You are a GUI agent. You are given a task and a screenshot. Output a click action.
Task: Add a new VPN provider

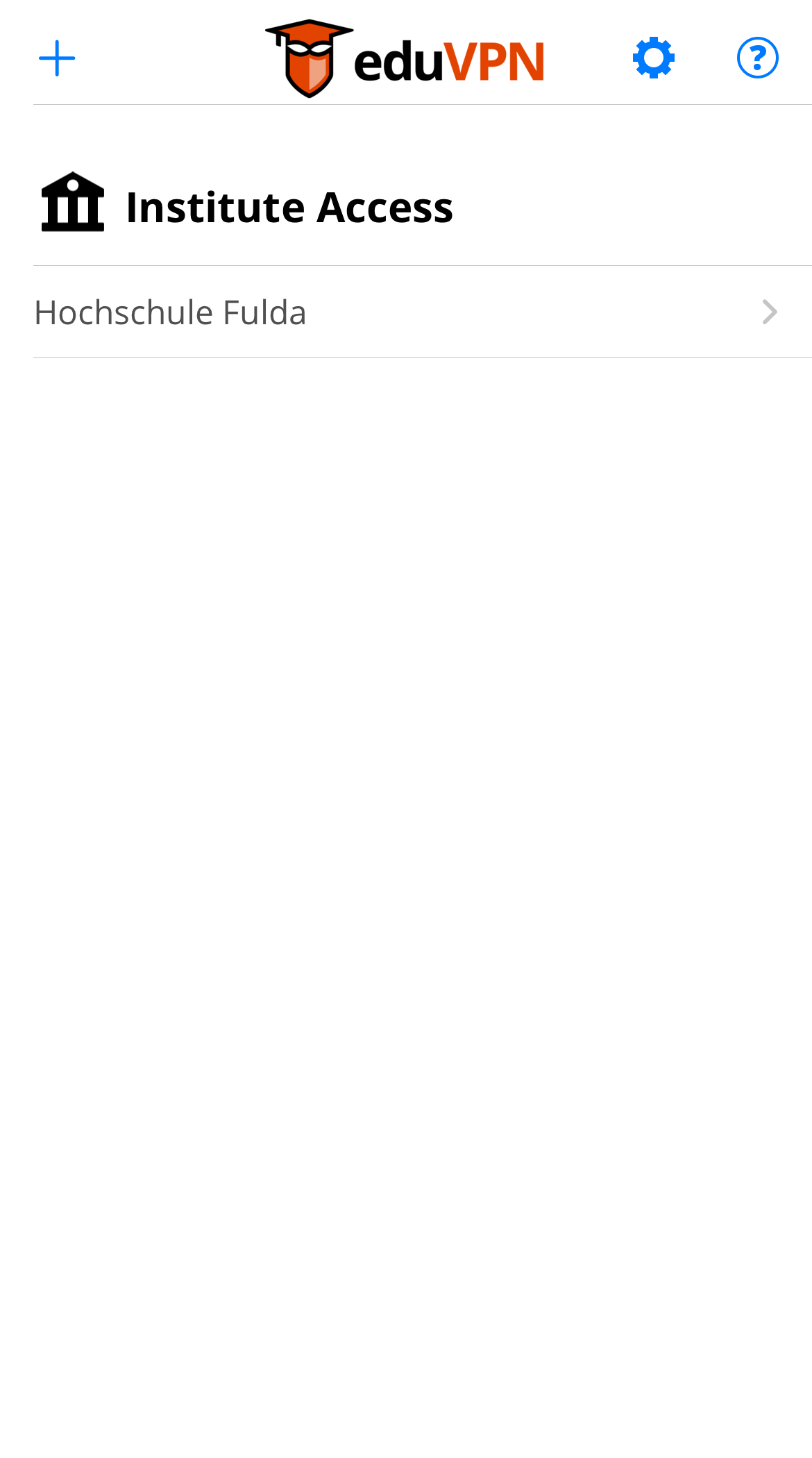tap(57, 58)
